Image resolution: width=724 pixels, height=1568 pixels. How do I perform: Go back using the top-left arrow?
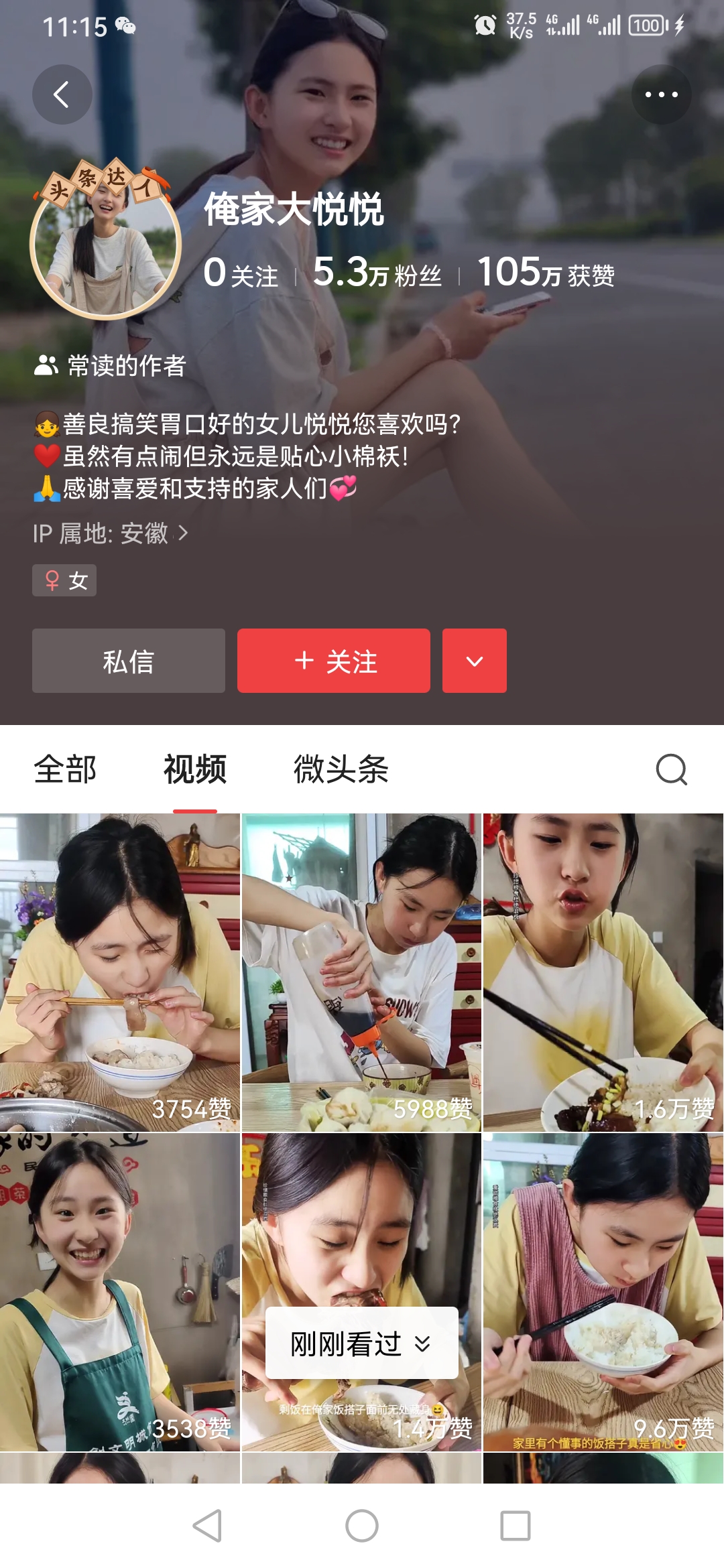(x=62, y=94)
